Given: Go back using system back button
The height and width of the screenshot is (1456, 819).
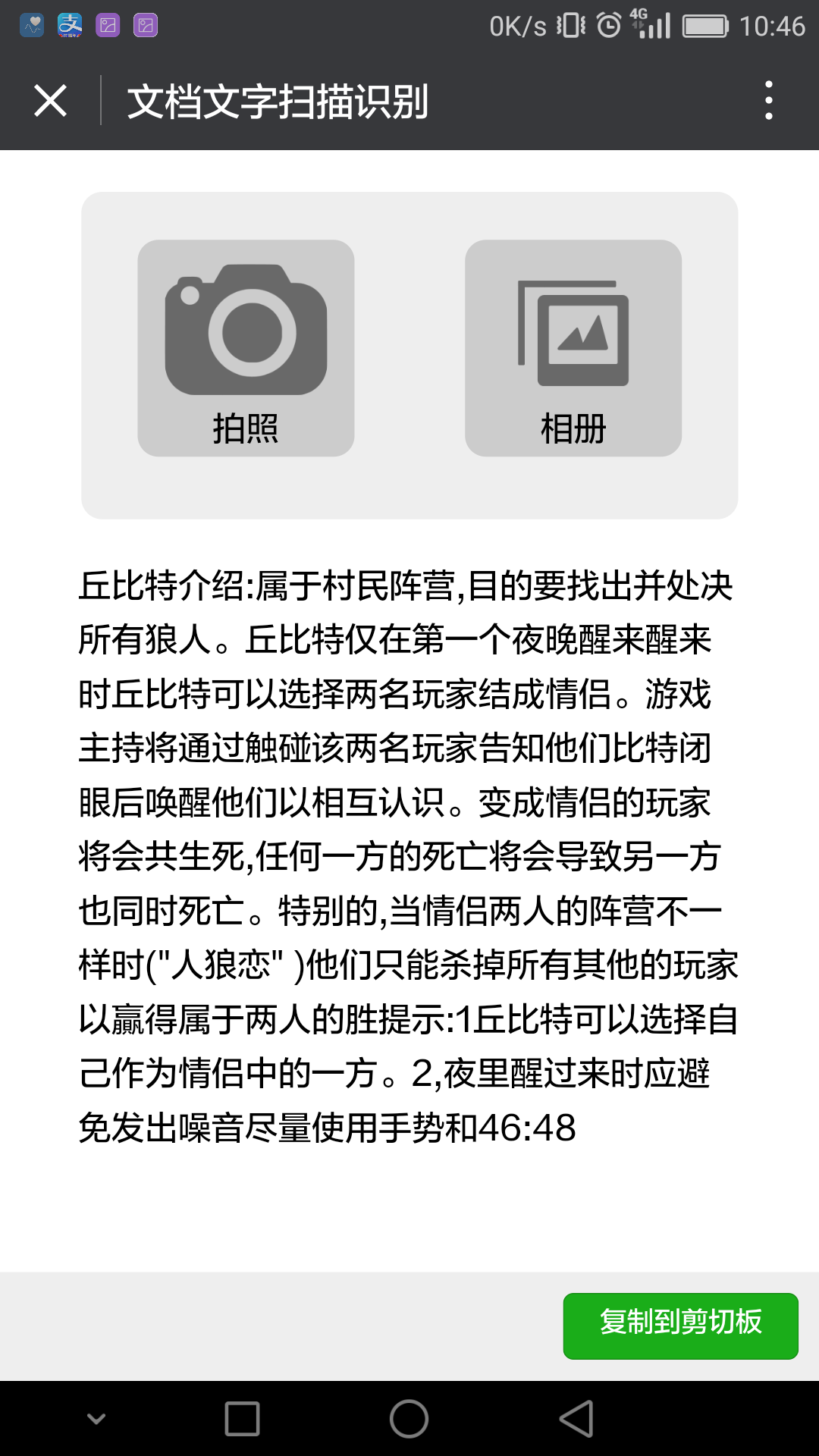Looking at the screenshot, I should pos(576,1418).
